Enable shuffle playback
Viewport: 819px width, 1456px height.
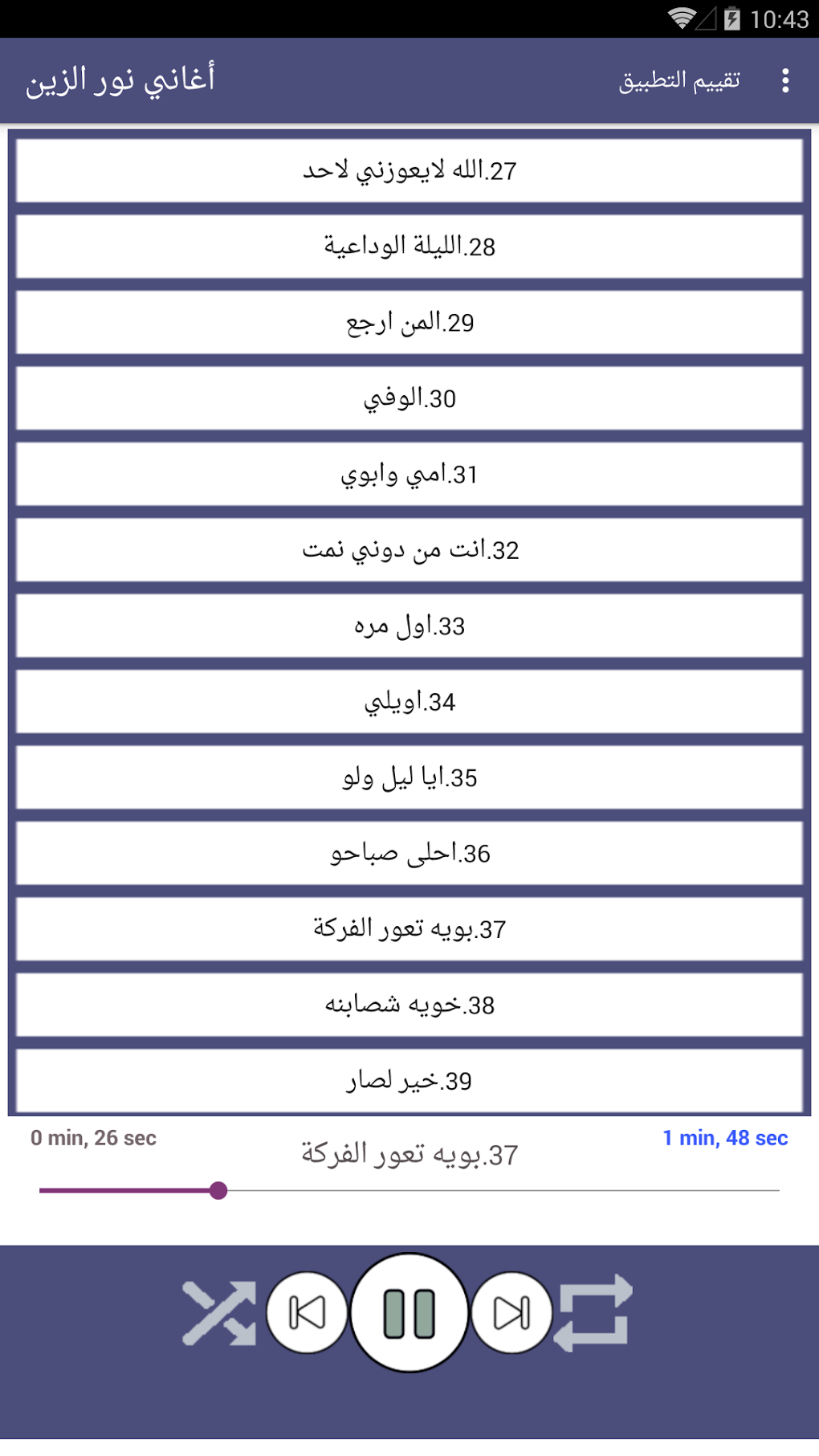[218, 1313]
